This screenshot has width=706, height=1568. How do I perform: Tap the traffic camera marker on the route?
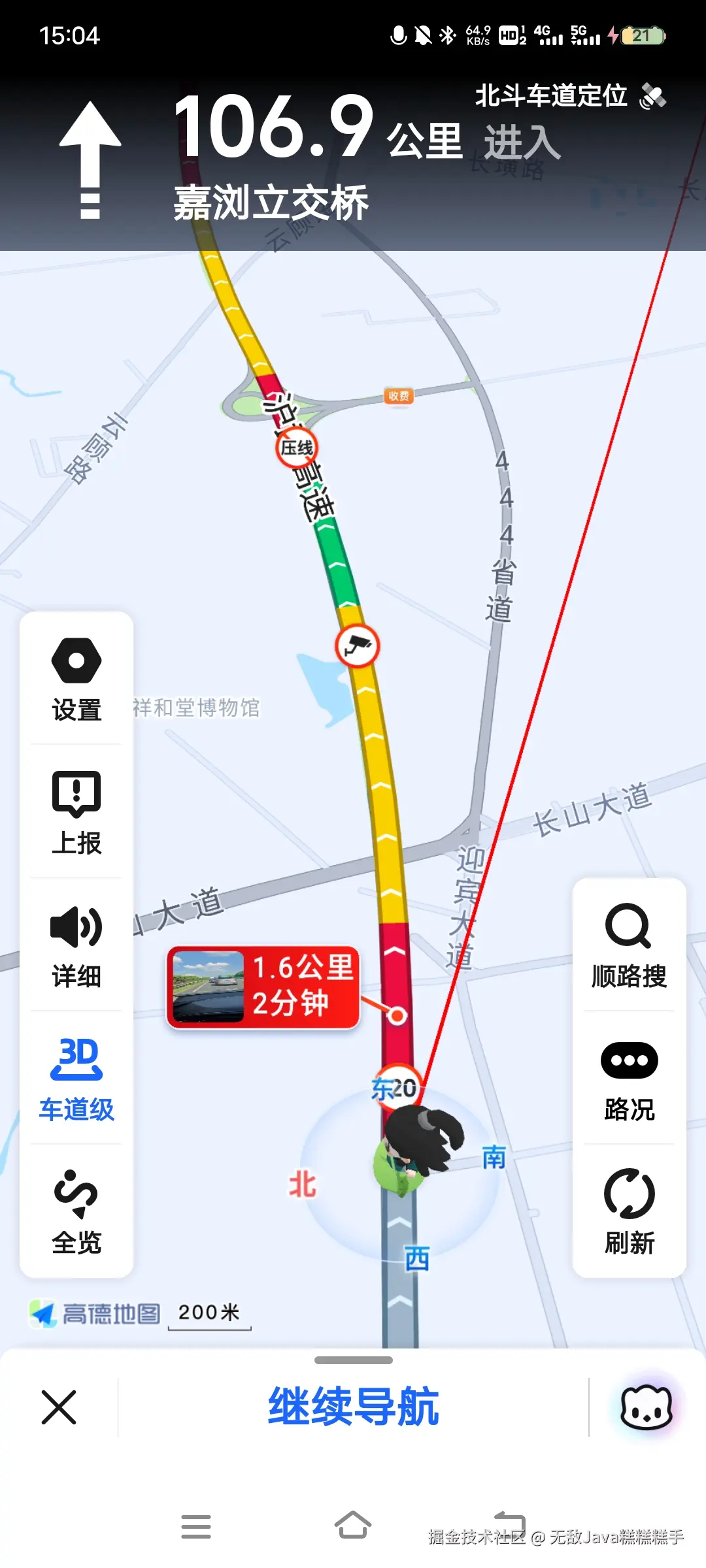[x=358, y=646]
